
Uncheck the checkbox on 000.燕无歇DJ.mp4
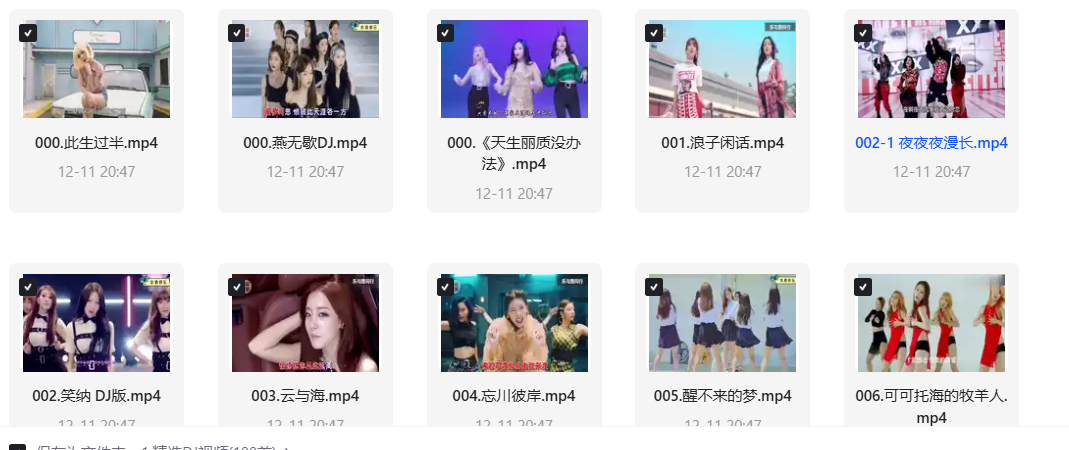(237, 33)
